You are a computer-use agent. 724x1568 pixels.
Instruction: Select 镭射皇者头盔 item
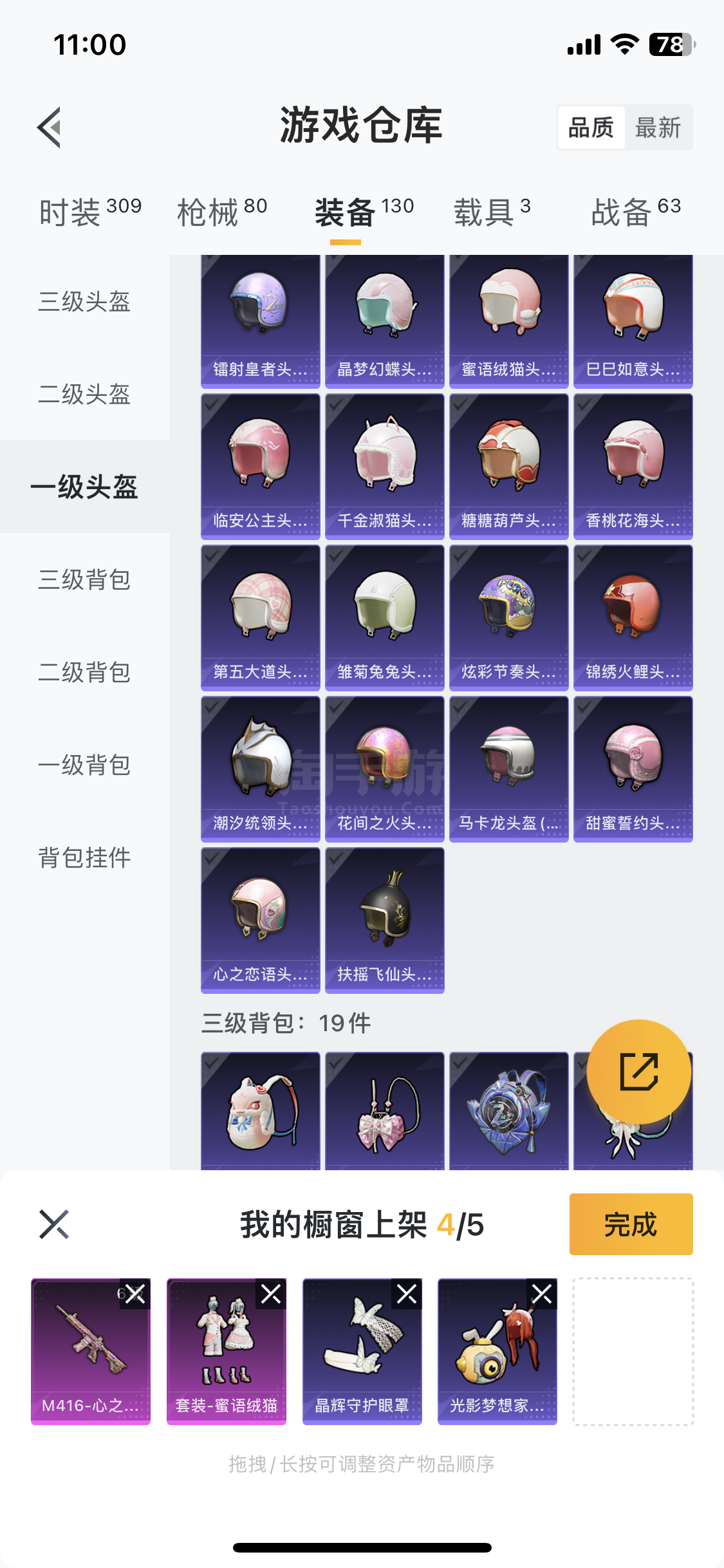click(260, 321)
